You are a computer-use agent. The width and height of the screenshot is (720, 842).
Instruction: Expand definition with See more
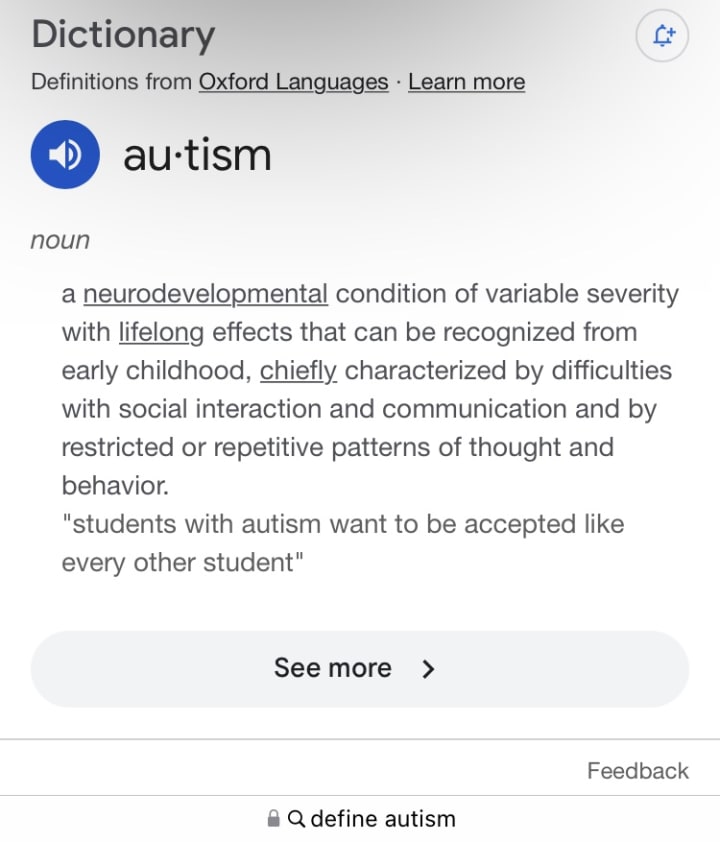[x=360, y=669]
